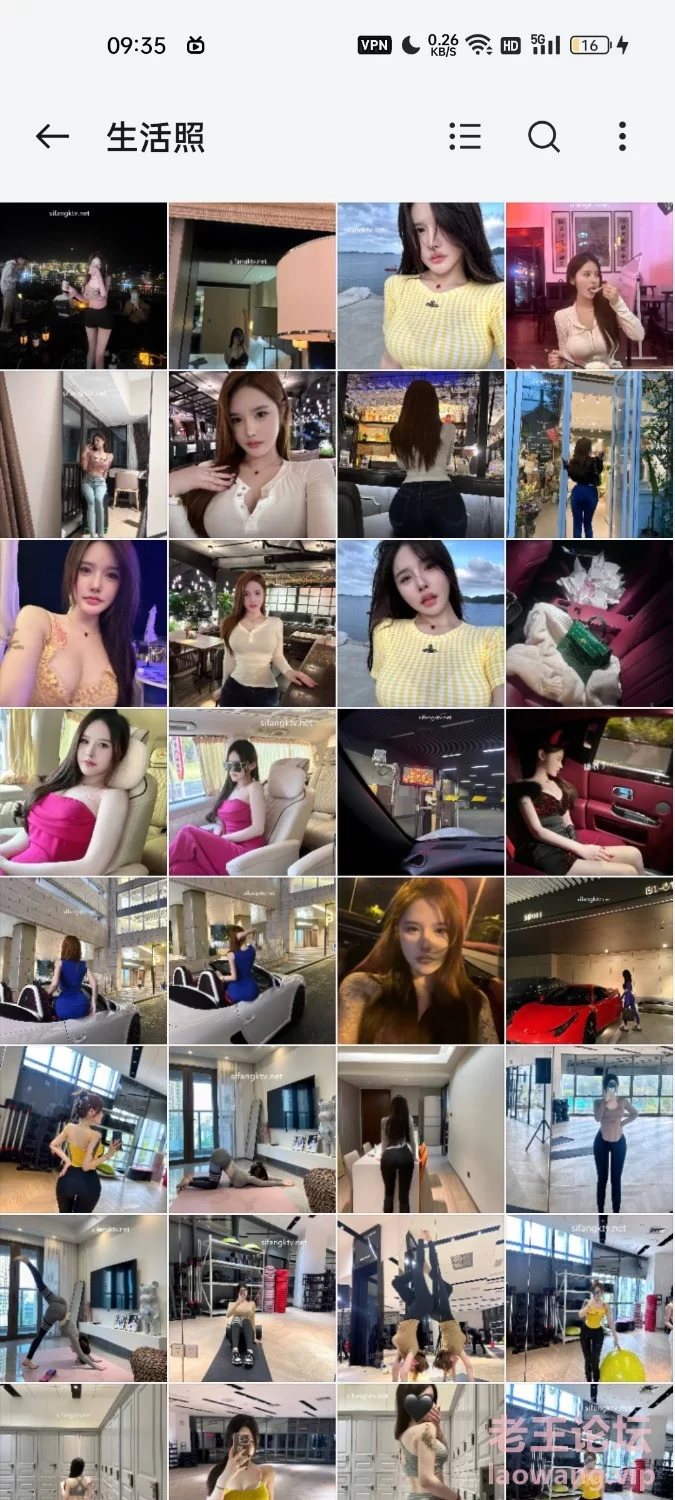Go back from the 生活照 album
Screen dimensions: 675x1500
[52, 137]
